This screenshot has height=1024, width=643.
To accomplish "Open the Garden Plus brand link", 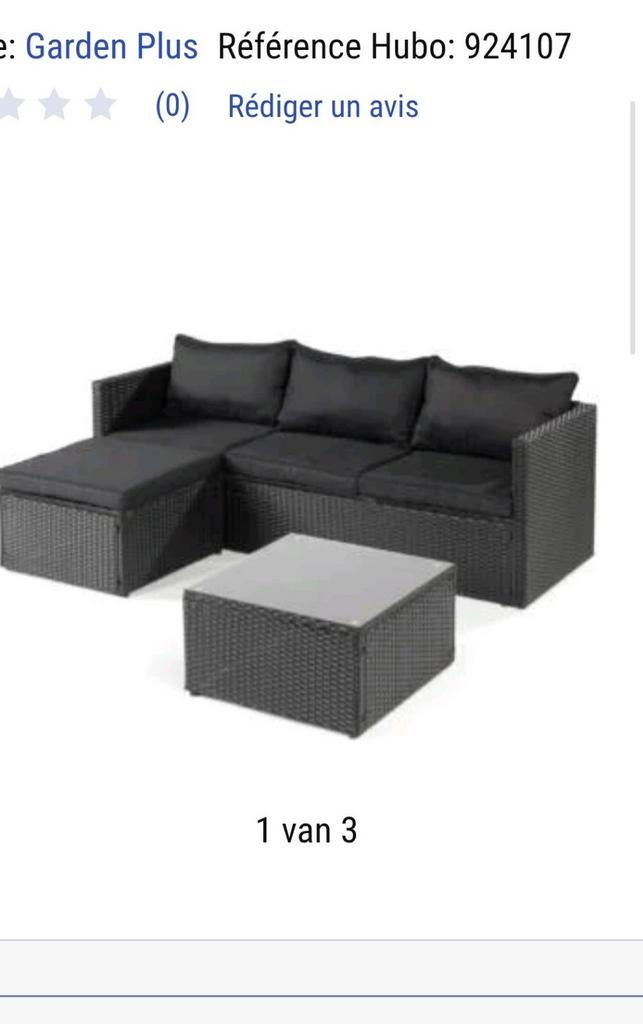I will point(111,46).
